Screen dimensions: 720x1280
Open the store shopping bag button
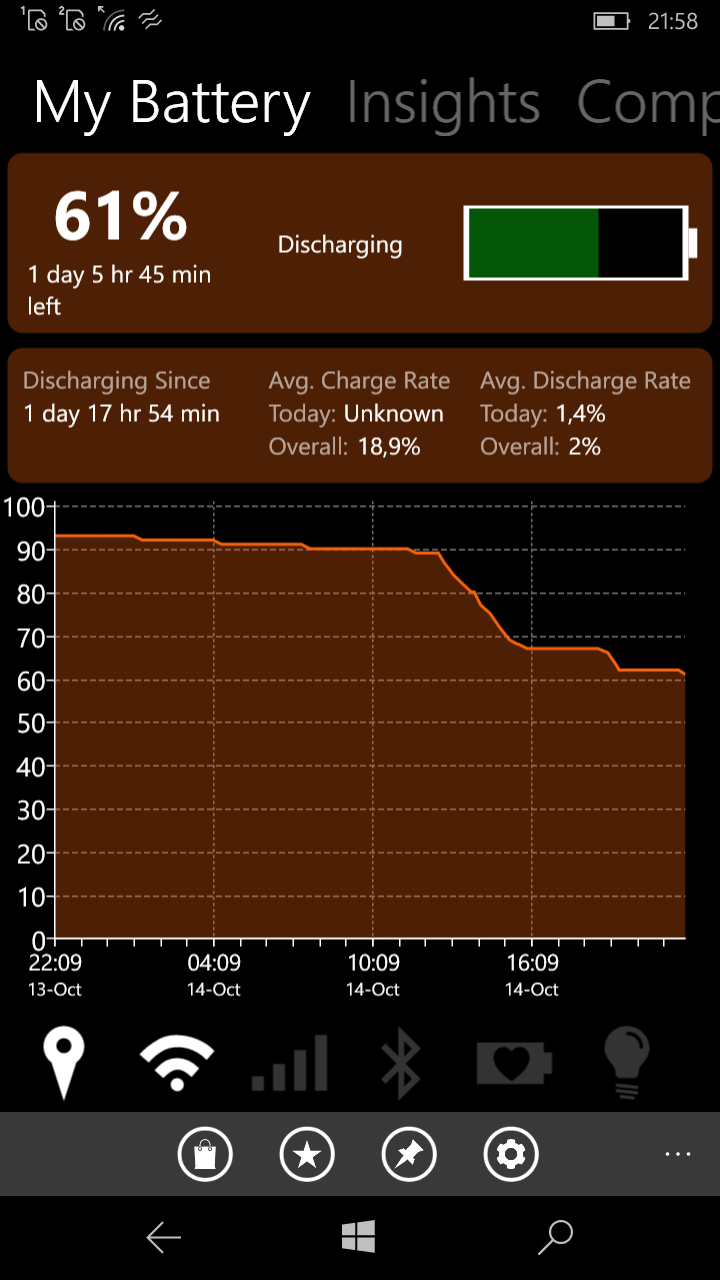point(205,1155)
